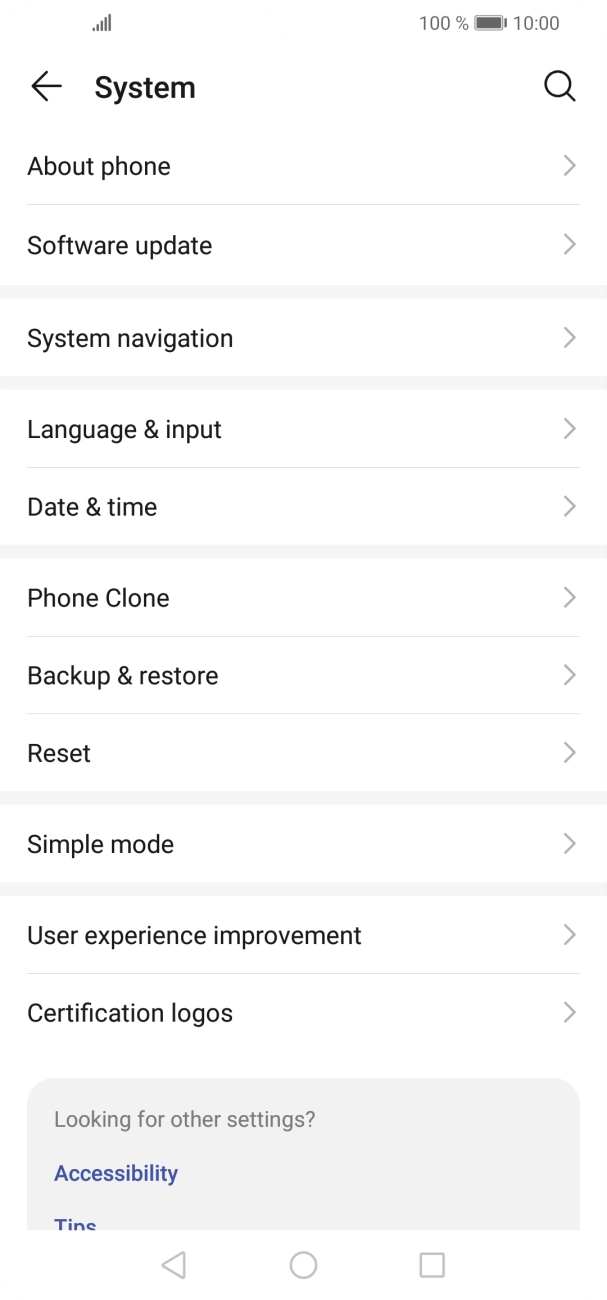
Task: Open recent apps with the square button
Action: coord(432,1265)
